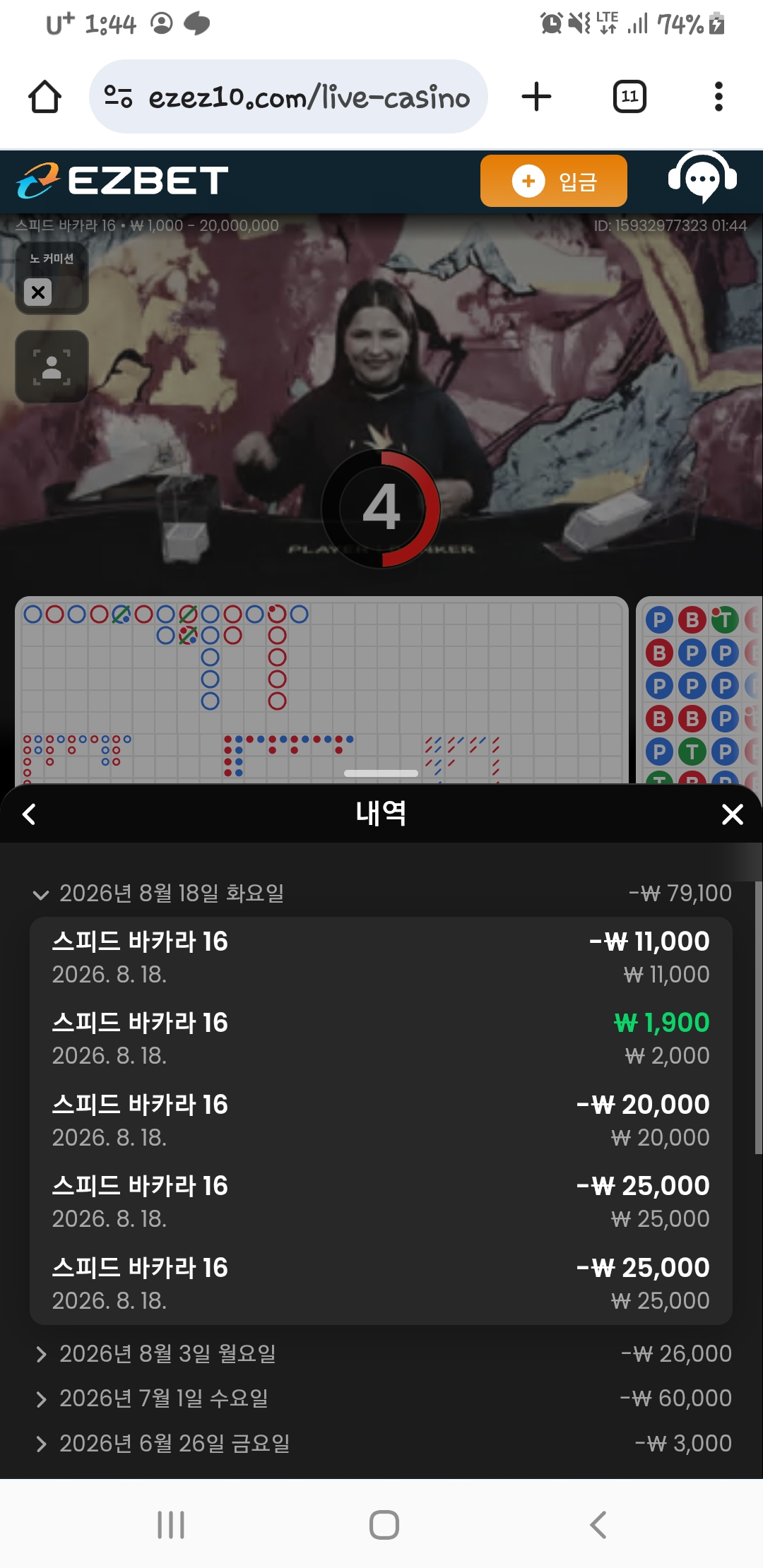Dismiss the 노 커미션 badge

38,292
